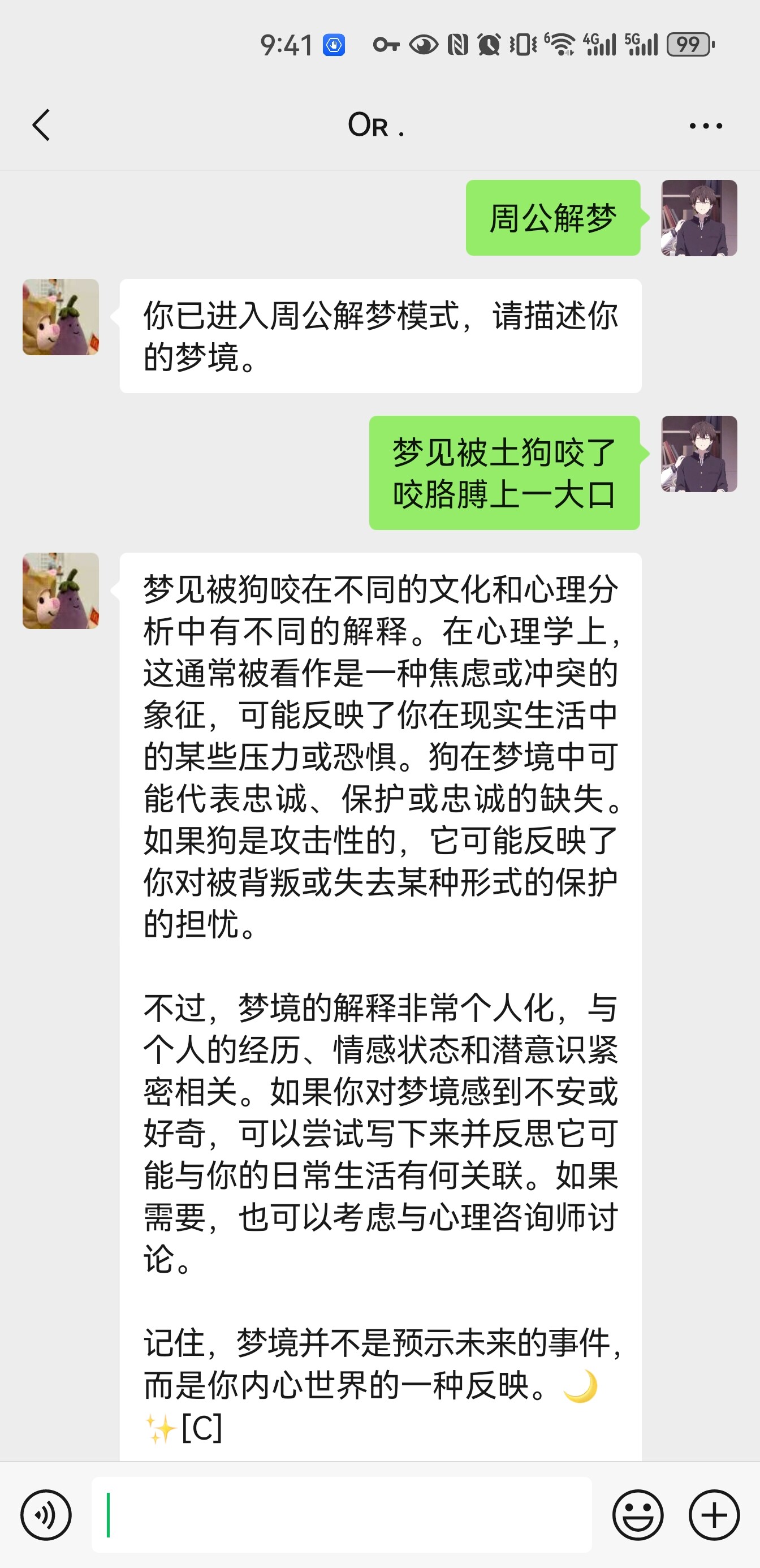Open the plus attachment menu
The width and height of the screenshot is (760, 1568).
pyautogui.click(x=714, y=1515)
